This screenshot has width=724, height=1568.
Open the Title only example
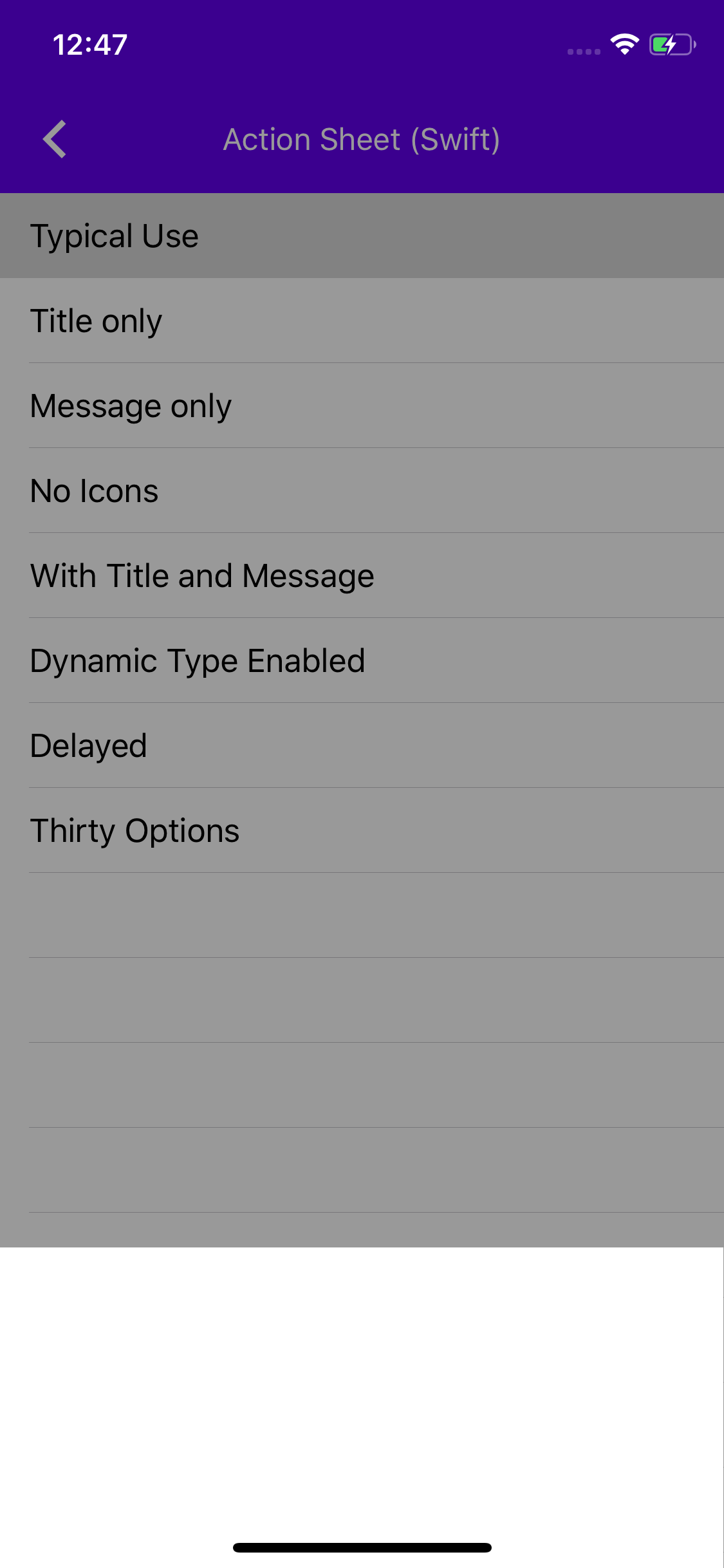(362, 320)
